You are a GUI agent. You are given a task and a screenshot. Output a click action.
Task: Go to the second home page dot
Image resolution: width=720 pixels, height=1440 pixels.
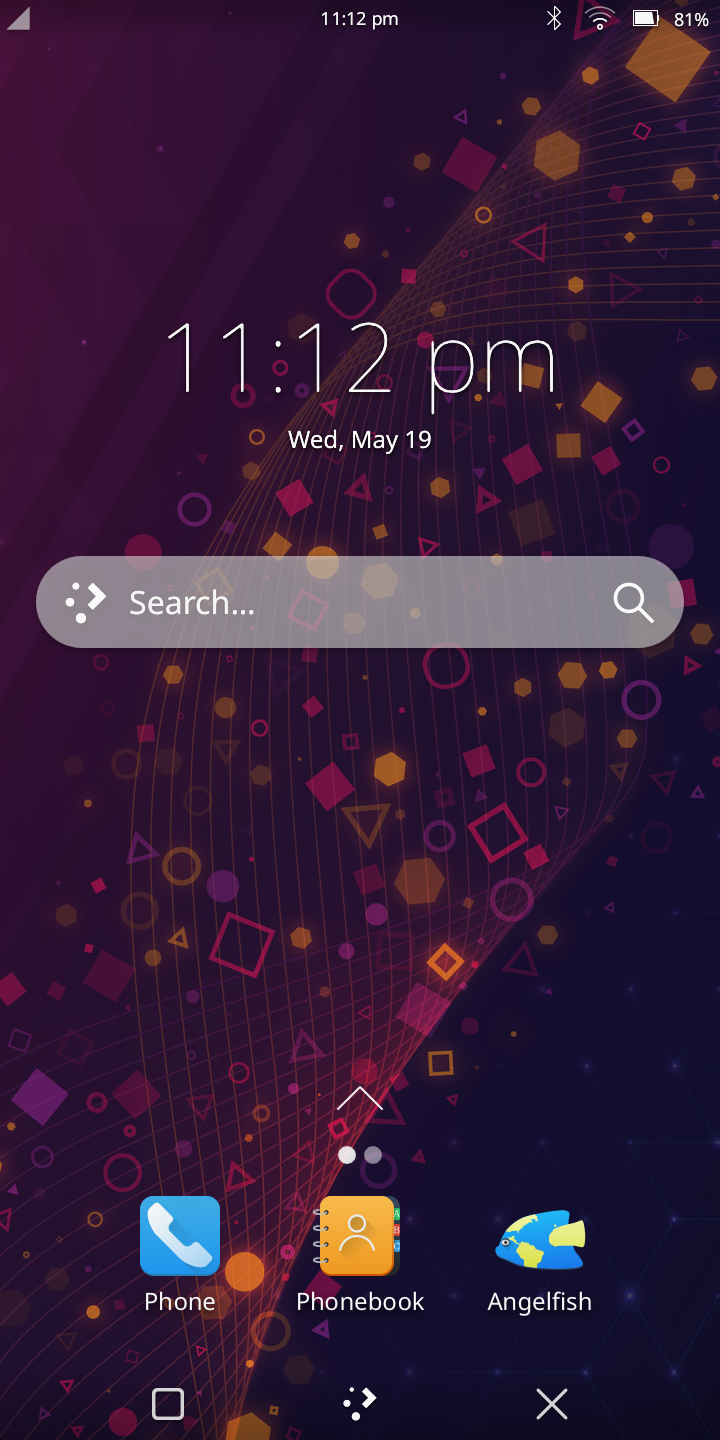(x=373, y=1155)
